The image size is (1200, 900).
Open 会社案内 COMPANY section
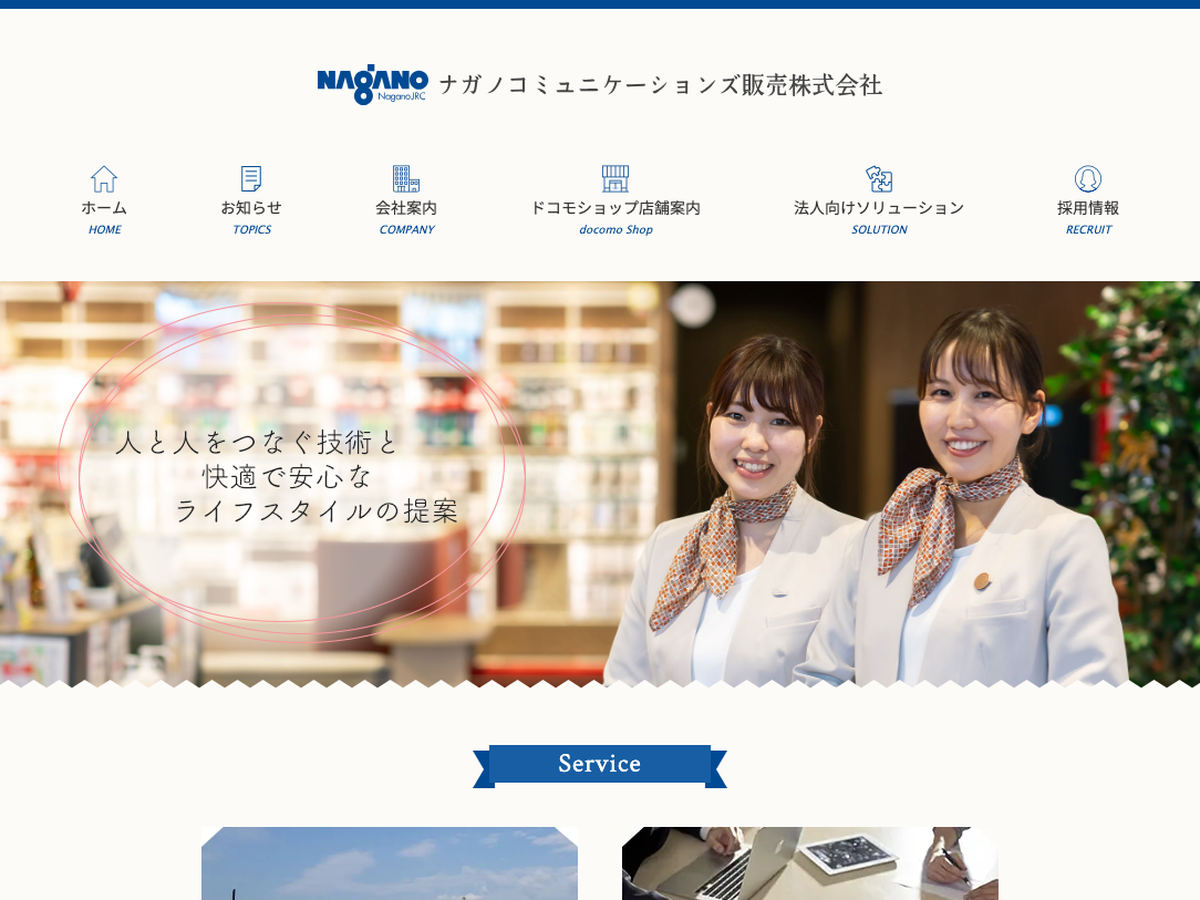point(406,201)
